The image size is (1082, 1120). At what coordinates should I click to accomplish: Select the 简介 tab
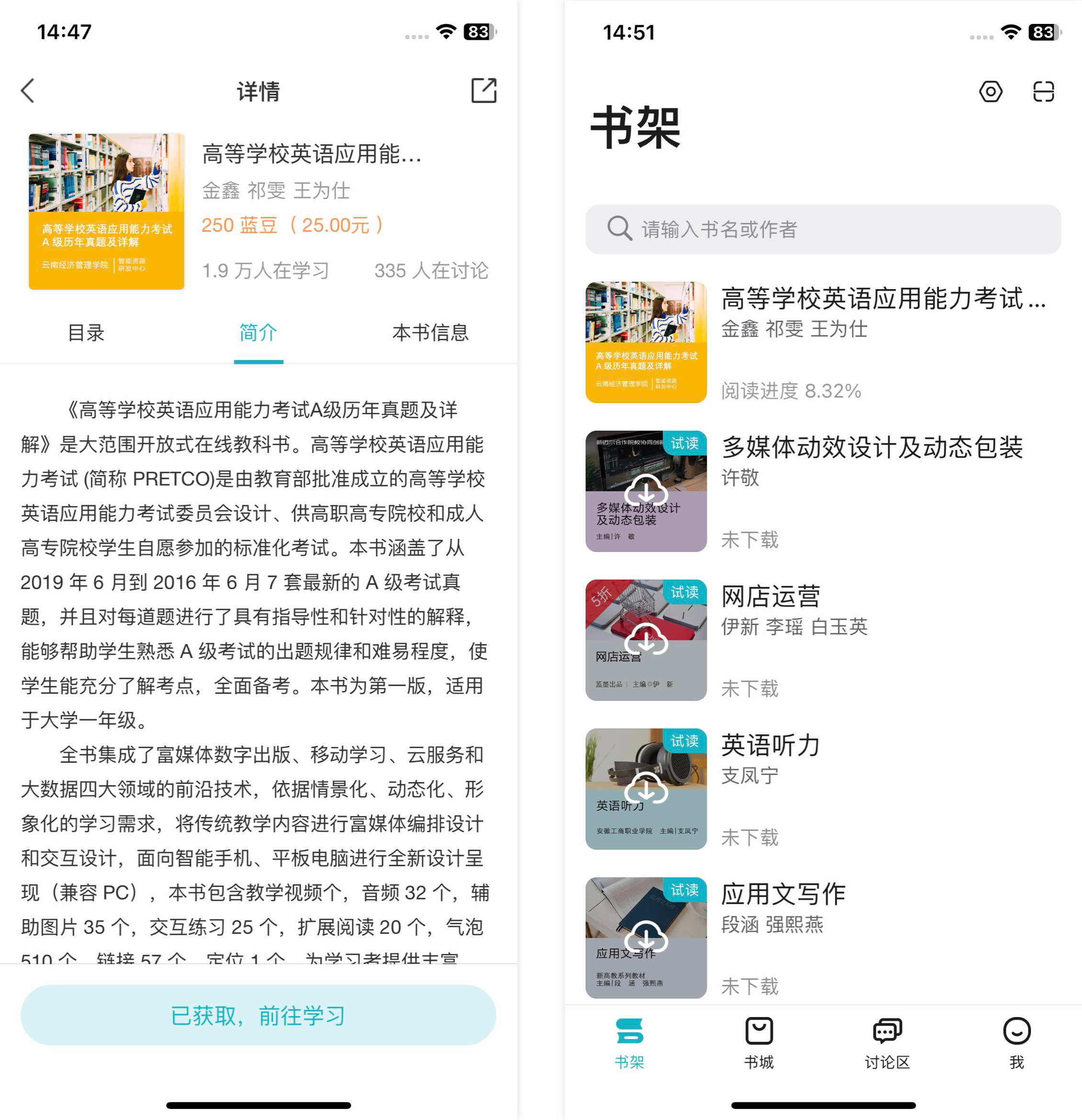pyautogui.click(x=259, y=333)
